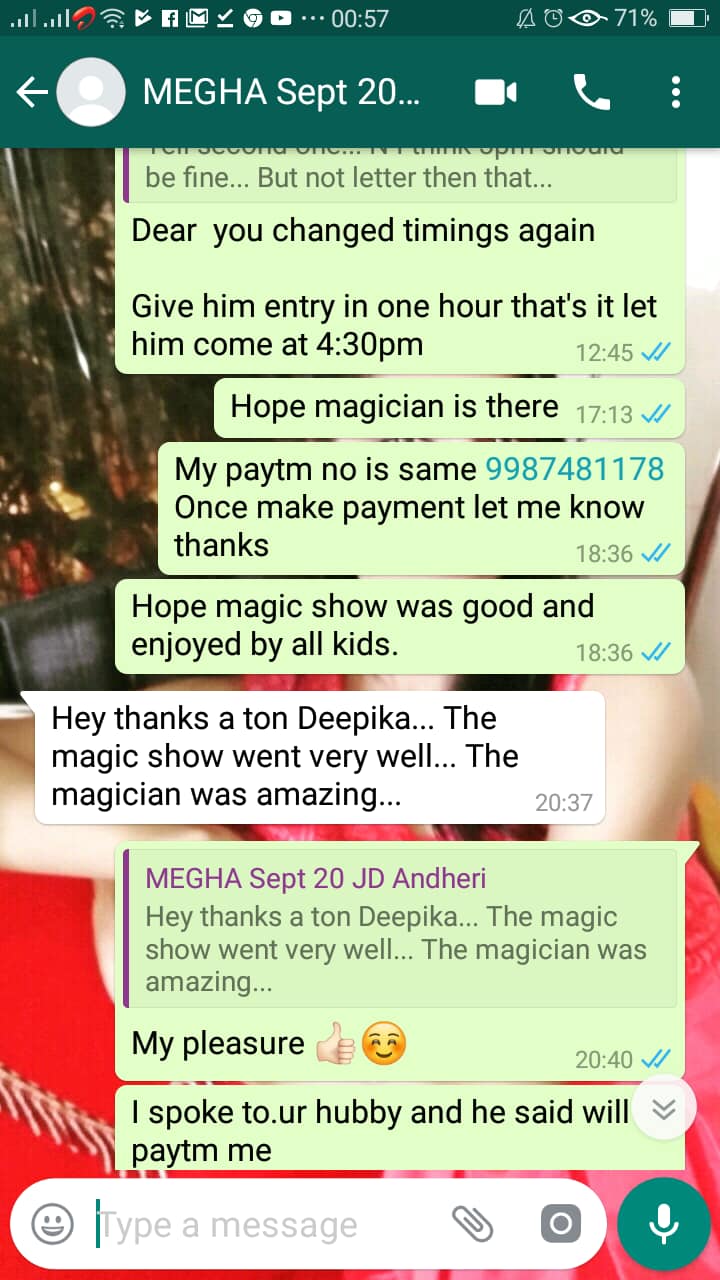Start a video call with MEGHA
The image size is (720, 1280).
point(495,93)
